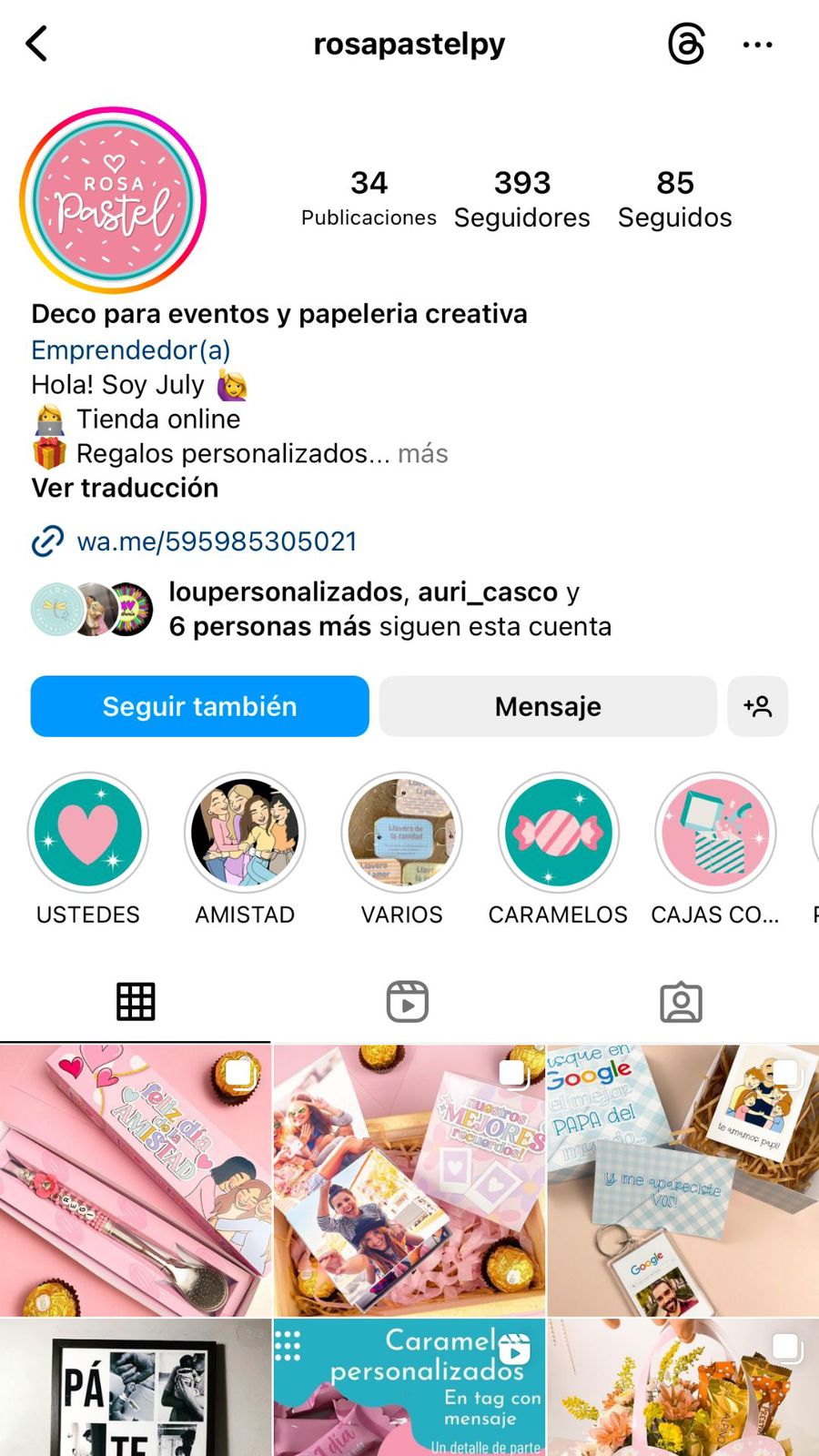The height and width of the screenshot is (1456, 819).
Task: Open the wa.me WhatsApp link
Action: pos(217,541)
